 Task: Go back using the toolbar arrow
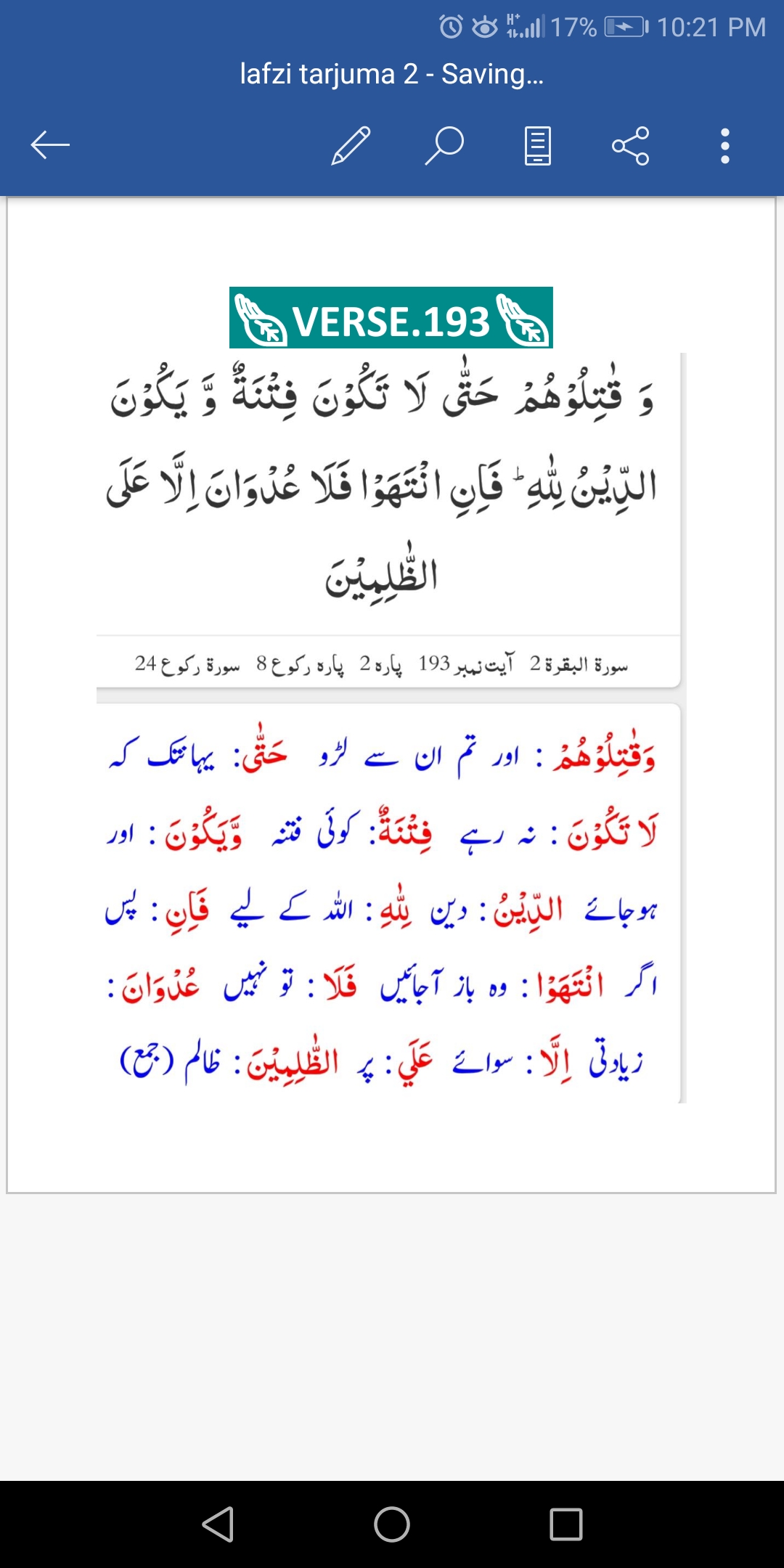tap(50, 145)
